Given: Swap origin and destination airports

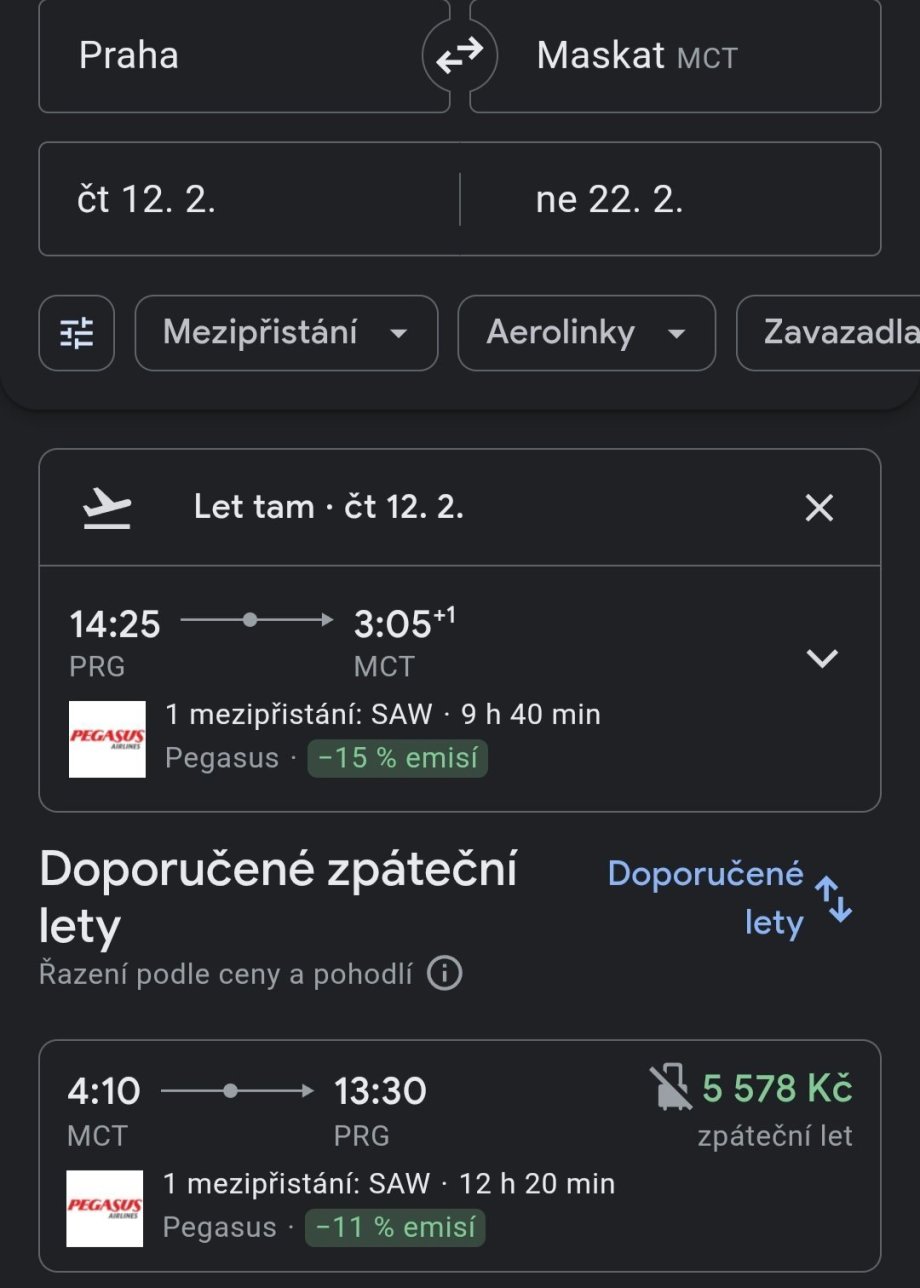Looking at the screenshot, I should click(x=460, y=56).
